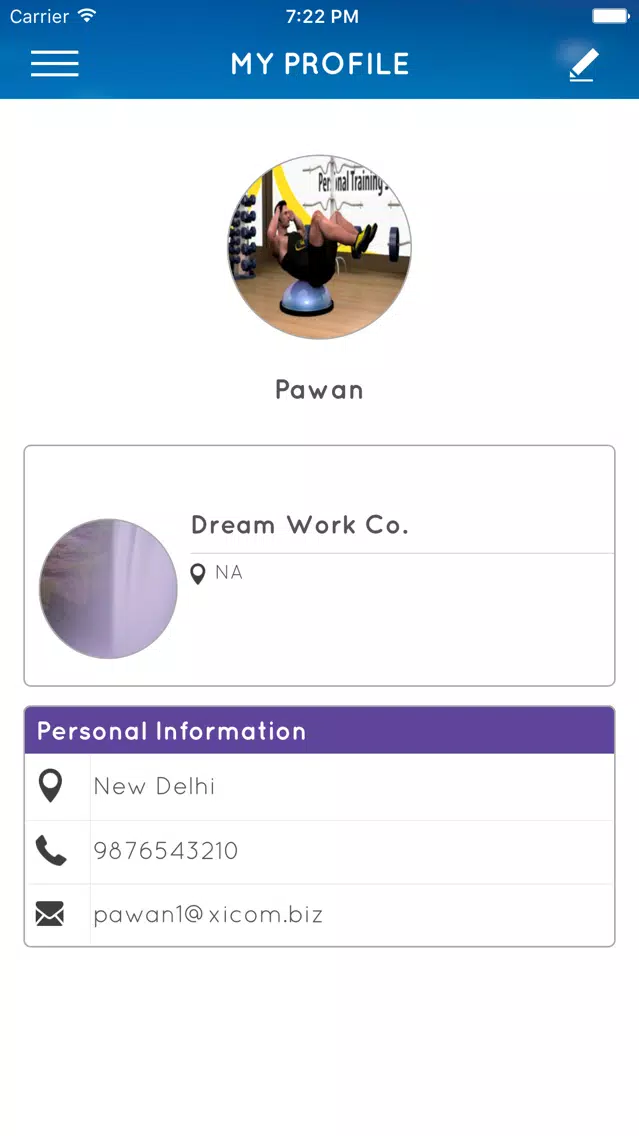This screenshot has width=639, height=1136.
Task: Open the hamburger drawer menu
Action: 54,64
